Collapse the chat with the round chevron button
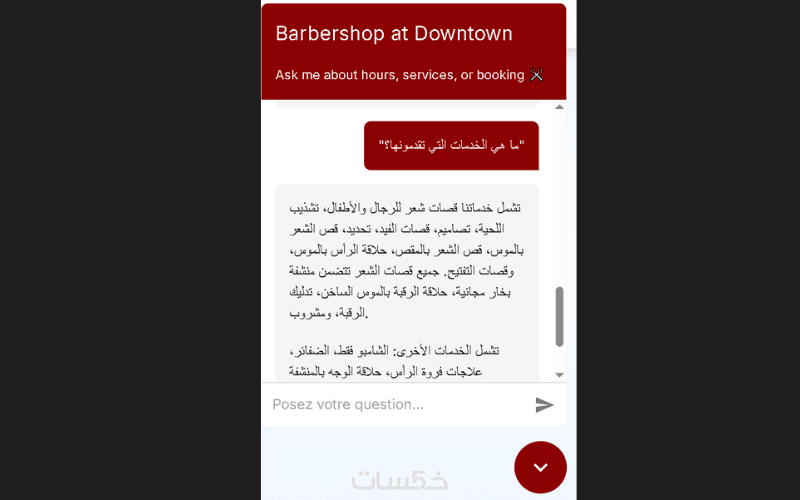Image resolution: width=800 pixels, height=500 pixels. pos(540,467)
